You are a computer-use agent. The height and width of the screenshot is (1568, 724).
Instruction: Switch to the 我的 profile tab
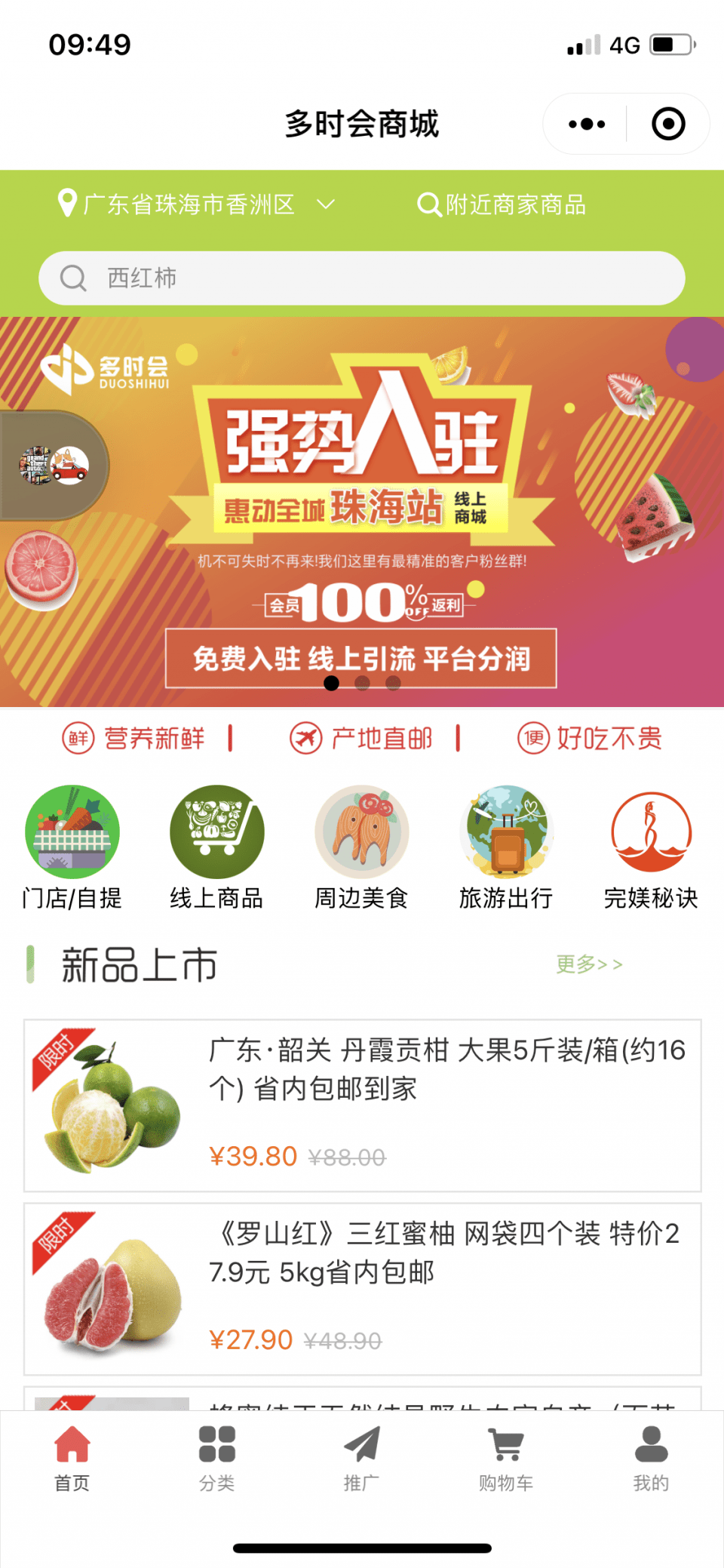click(652, 1459)
